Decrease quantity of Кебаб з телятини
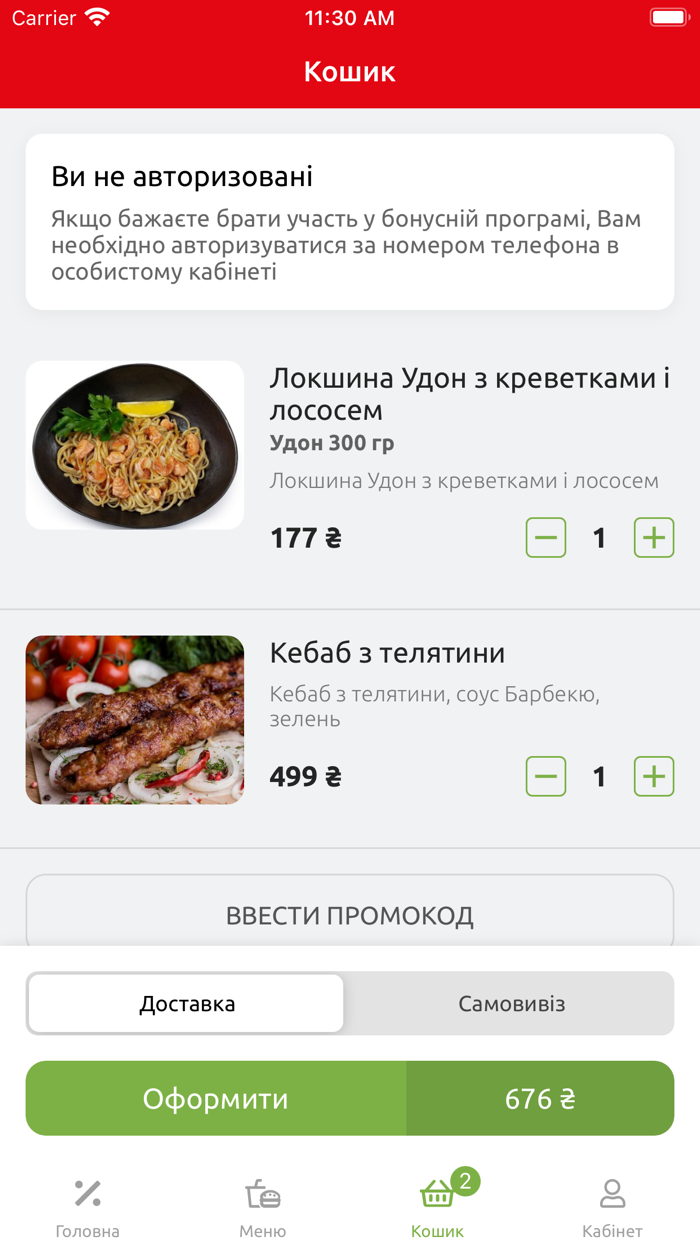The height and width of the screenshot is (1244, 700). click(546, 777)
